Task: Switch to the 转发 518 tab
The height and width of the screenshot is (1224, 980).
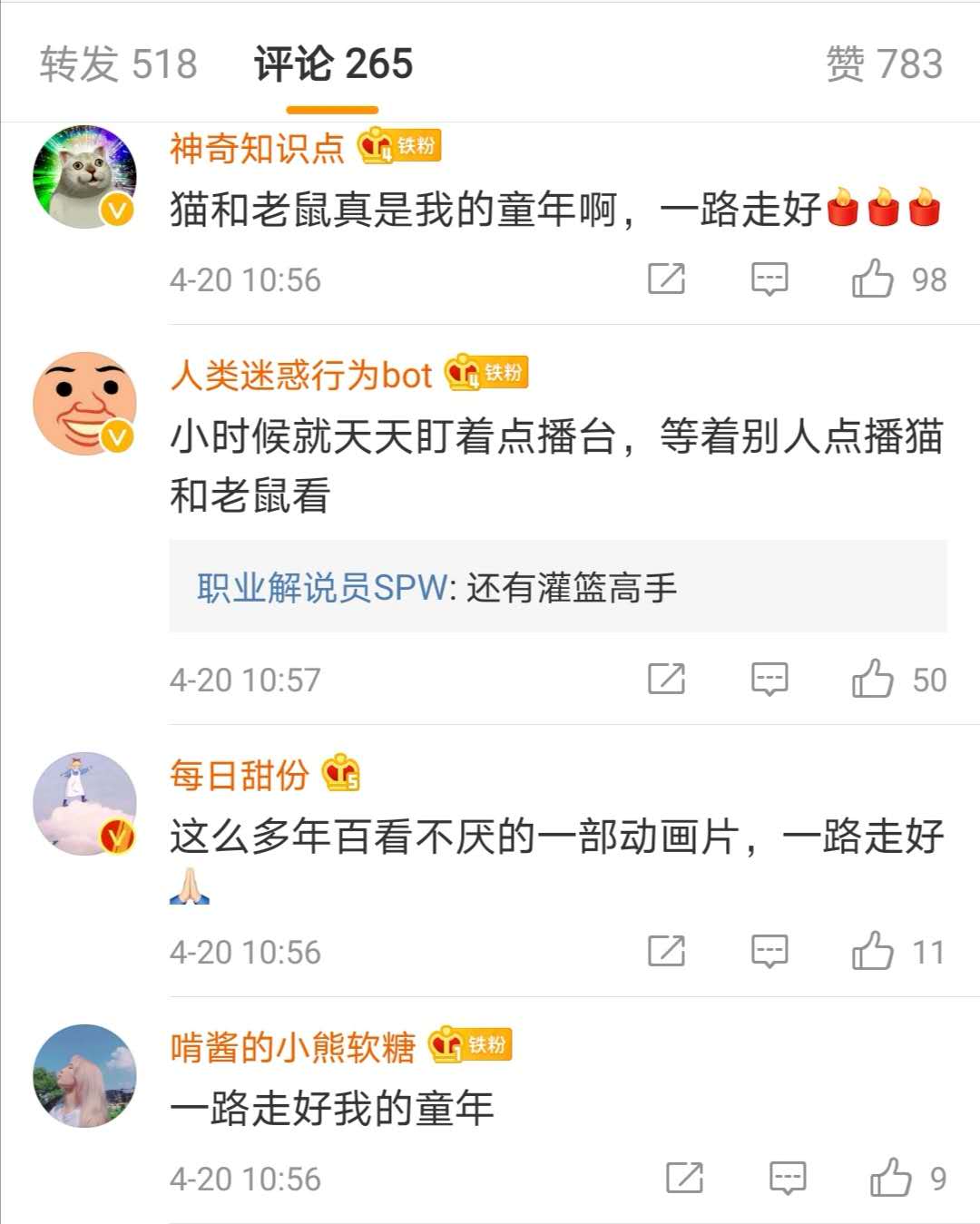Action: (x=118, y=64)
